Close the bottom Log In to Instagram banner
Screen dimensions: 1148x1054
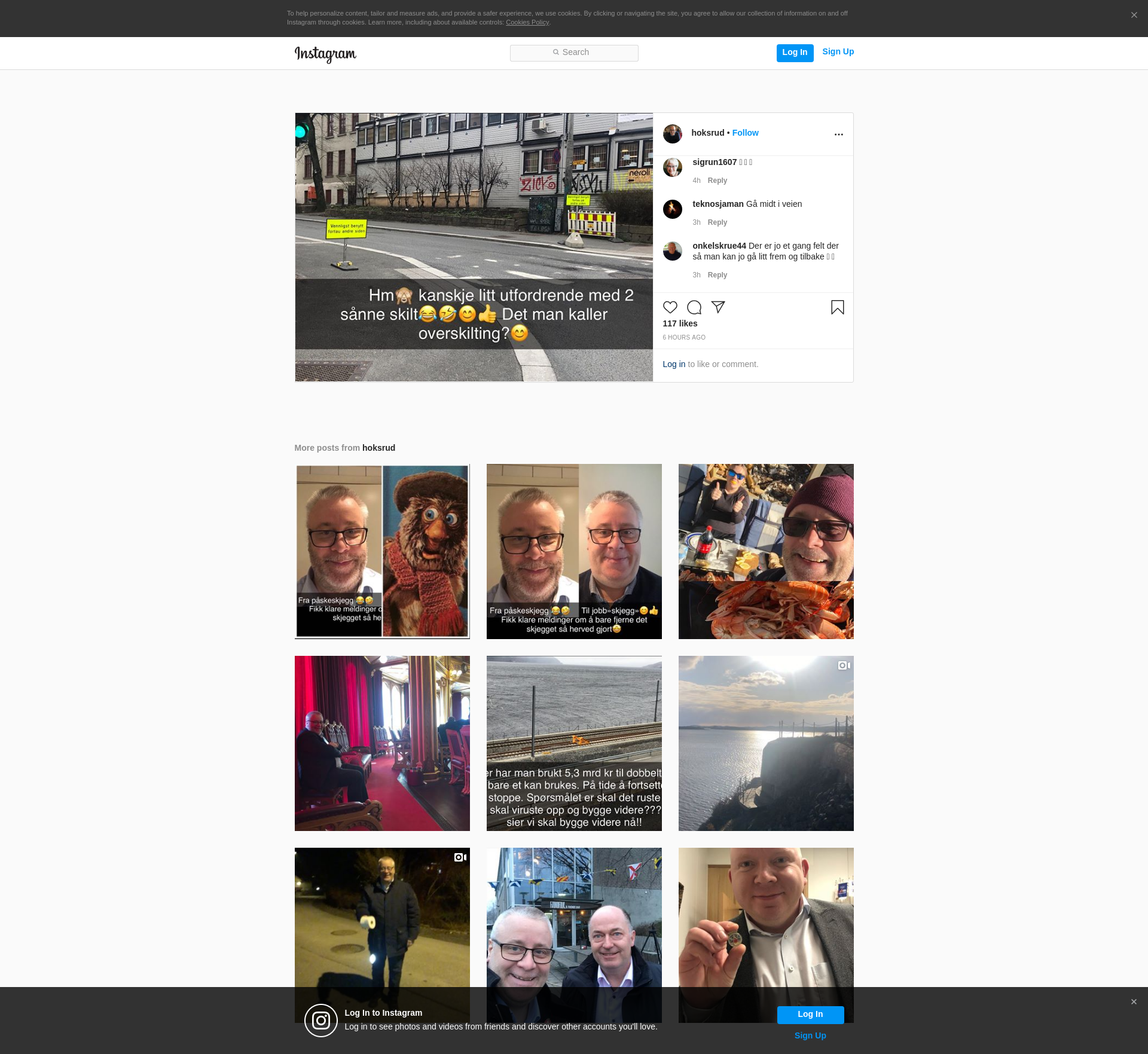(1134, 1002)
